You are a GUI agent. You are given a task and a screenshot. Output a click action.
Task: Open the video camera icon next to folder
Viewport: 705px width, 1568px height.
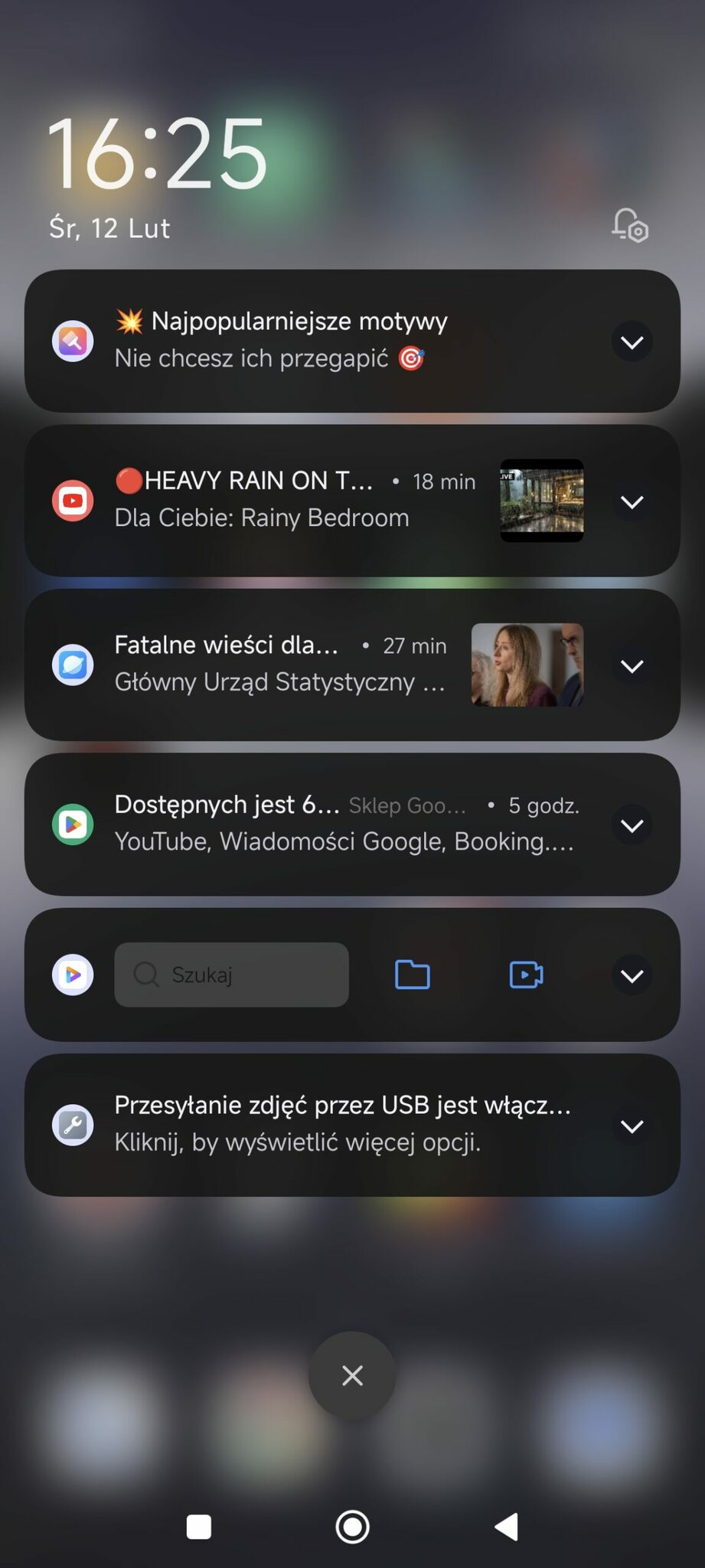point(526,975)
